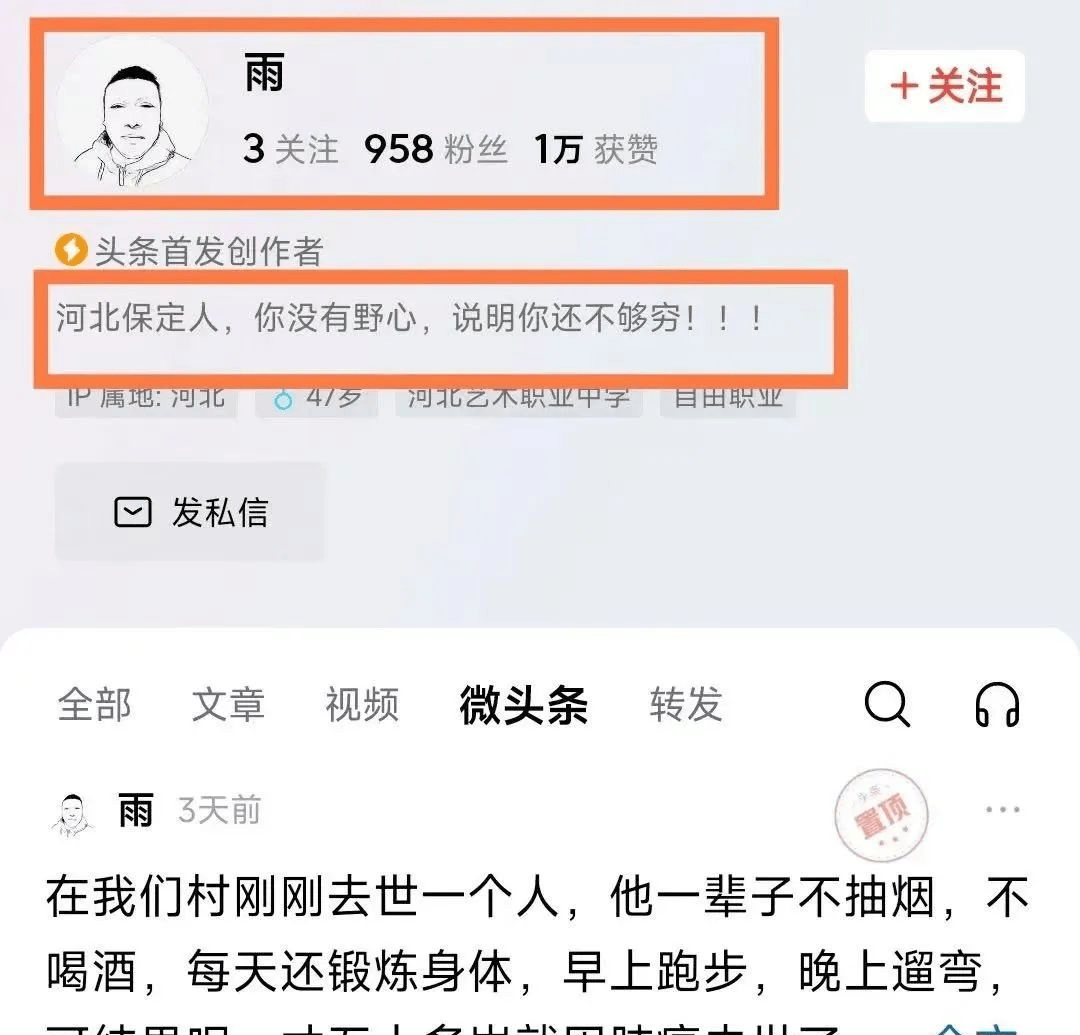Open the 958 粉丝 followers list

click(x=436, y=150)
